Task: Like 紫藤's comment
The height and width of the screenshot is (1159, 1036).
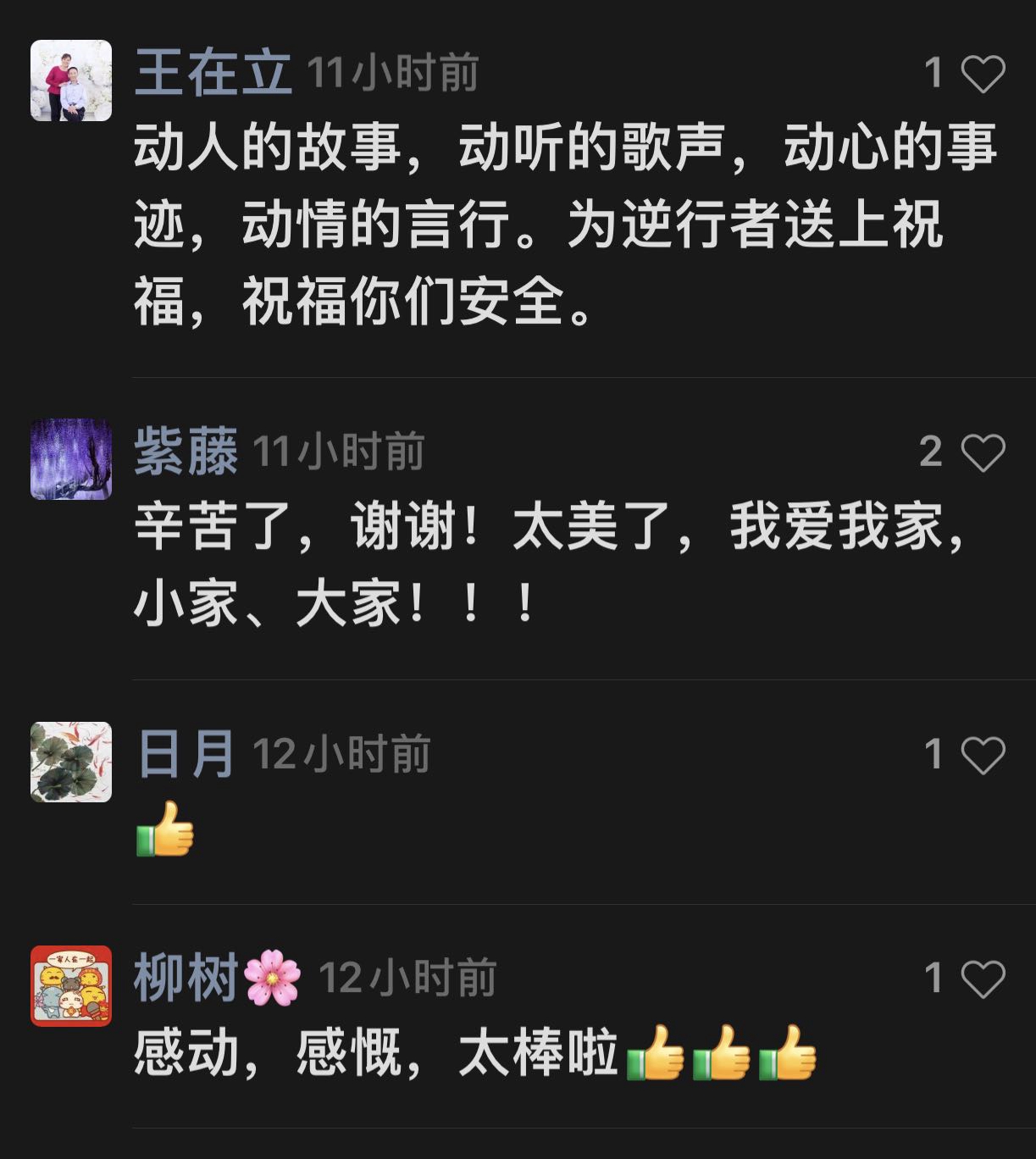Action: (x=983, y=452)
